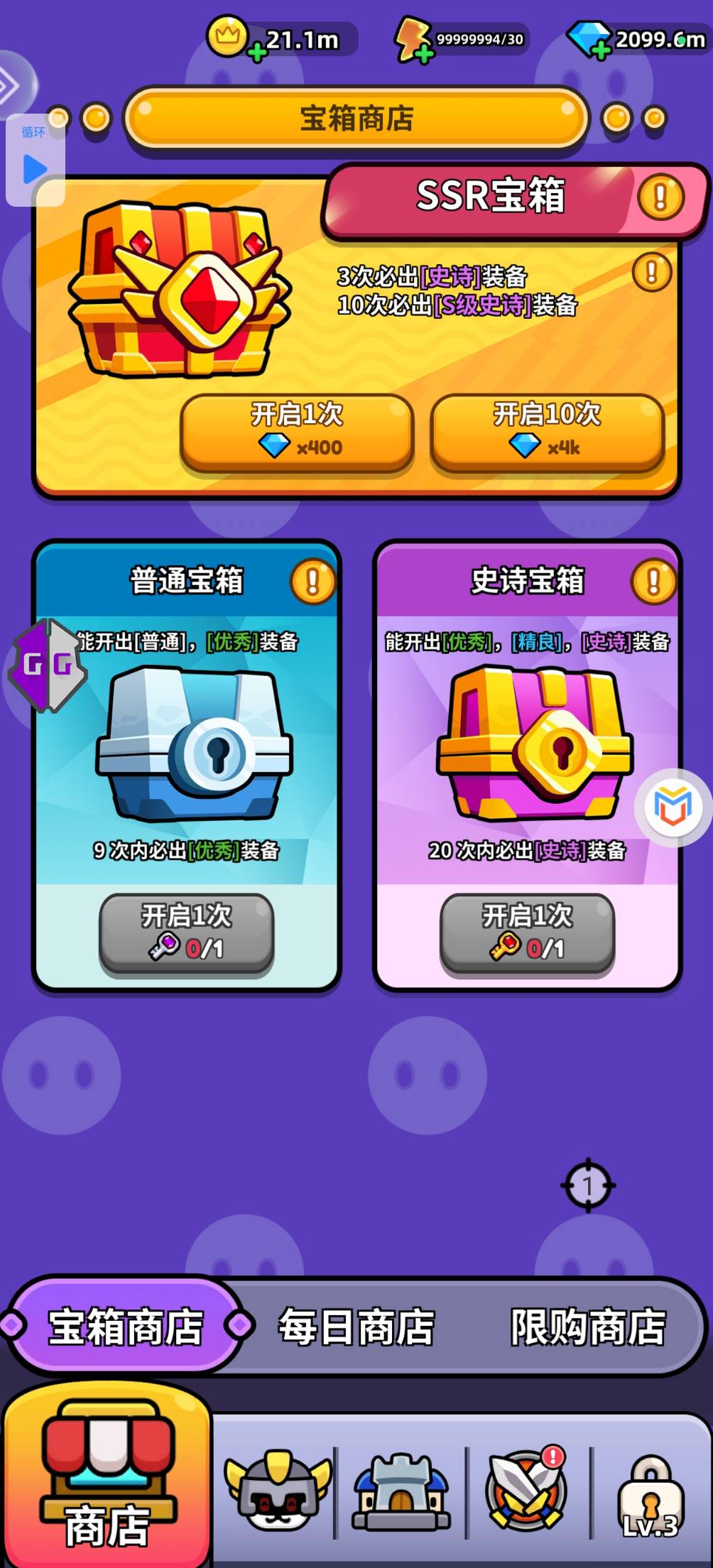
Task: Tap the info icon on SSR宝箱 banner
Action: 660,197
